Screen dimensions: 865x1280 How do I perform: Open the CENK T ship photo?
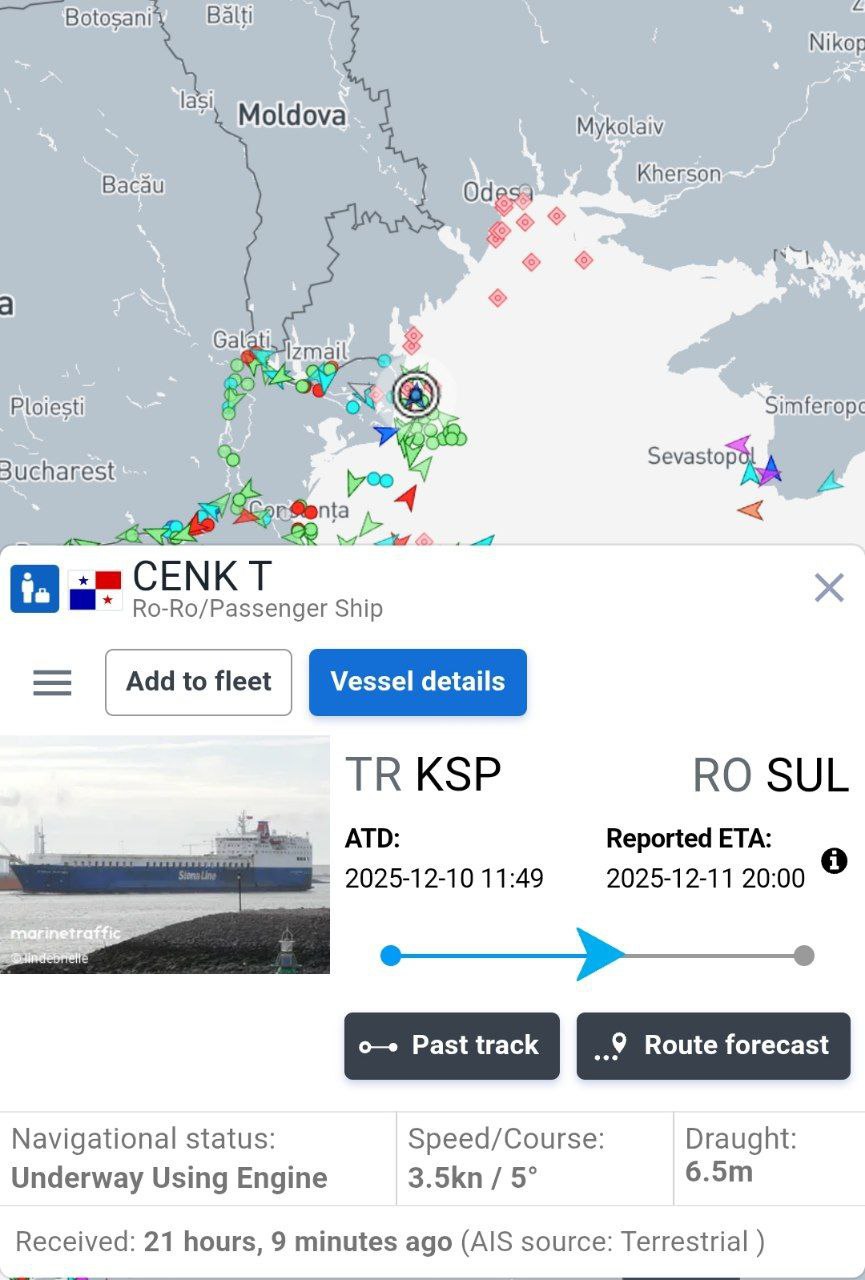(x=165, y=855)
